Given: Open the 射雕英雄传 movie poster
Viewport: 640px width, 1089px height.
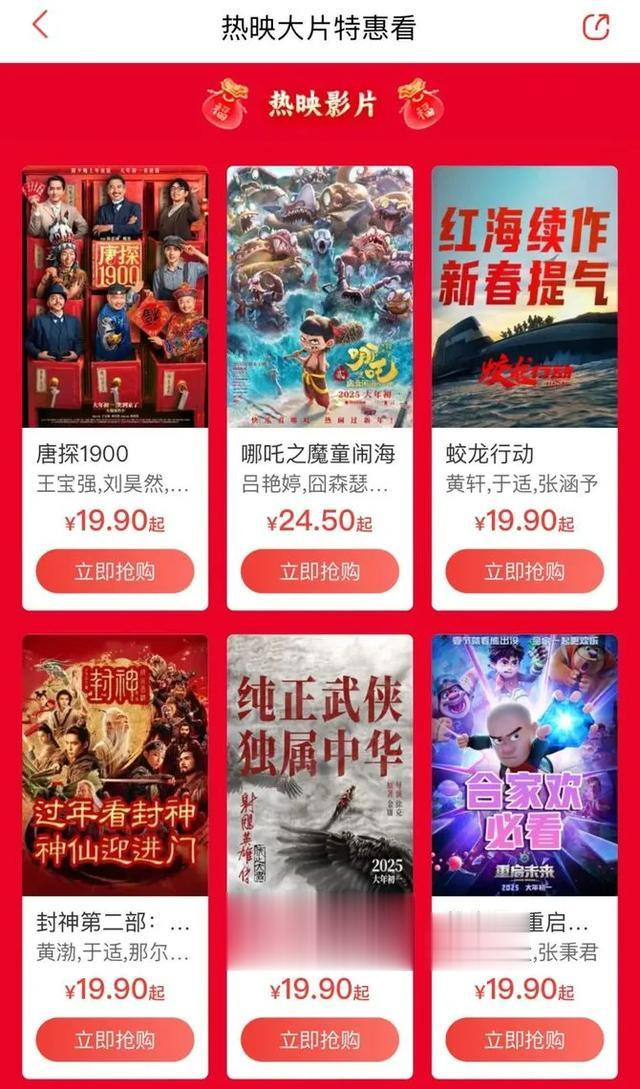Looking at the screenshot, I should 320,765.
